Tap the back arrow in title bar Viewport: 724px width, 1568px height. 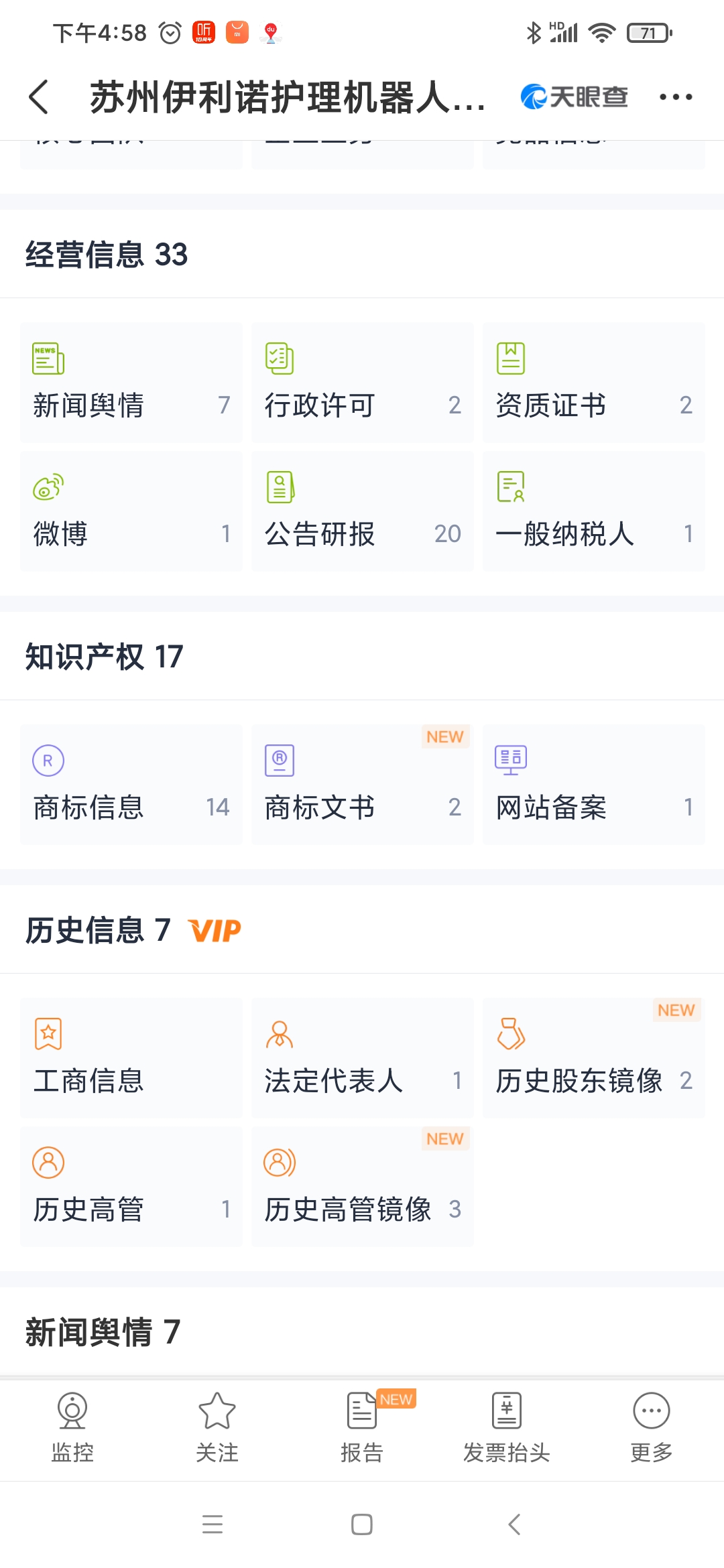[38, 96]
